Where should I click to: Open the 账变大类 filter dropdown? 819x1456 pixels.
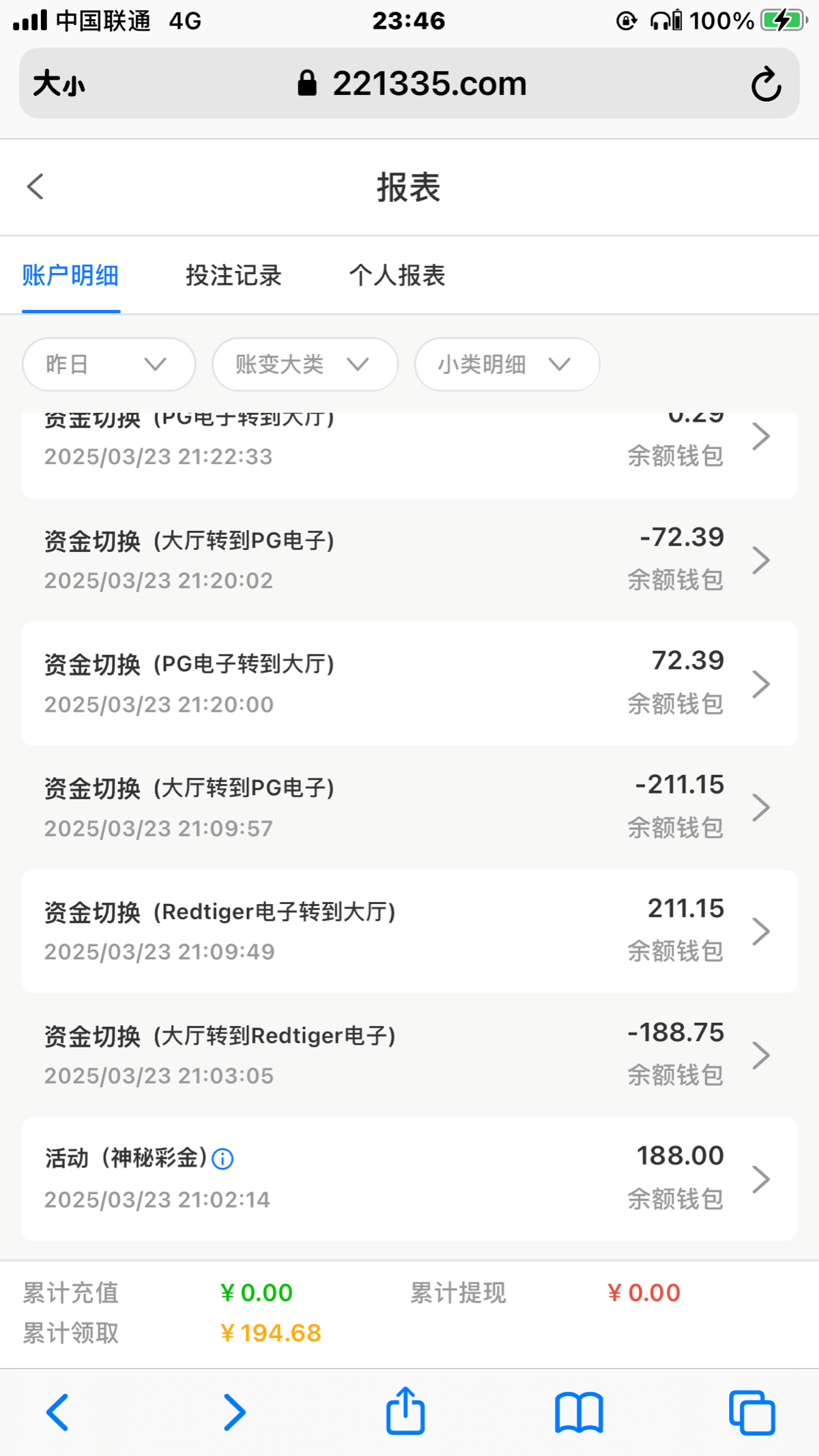pos(304,364)
